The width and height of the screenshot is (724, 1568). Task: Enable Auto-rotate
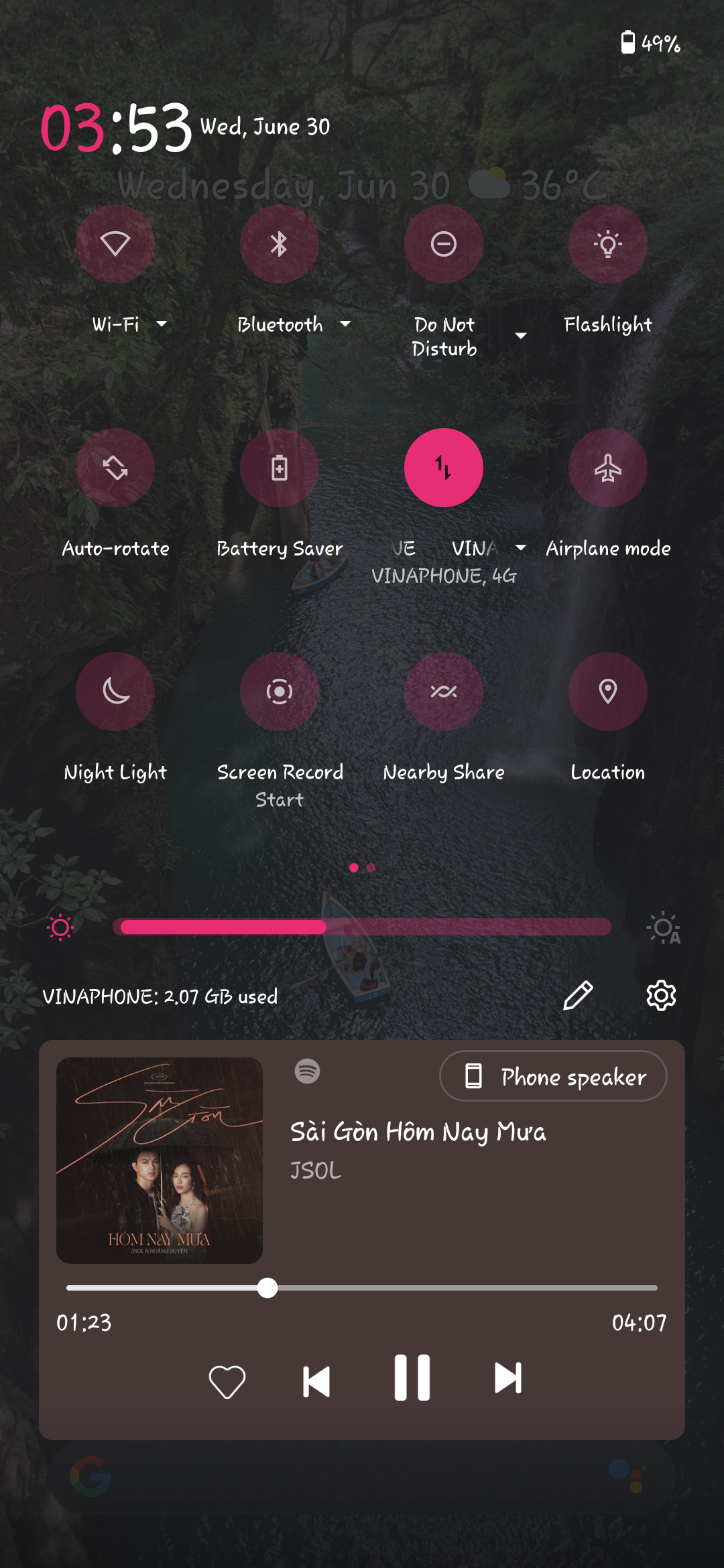(x=115, y=468)
